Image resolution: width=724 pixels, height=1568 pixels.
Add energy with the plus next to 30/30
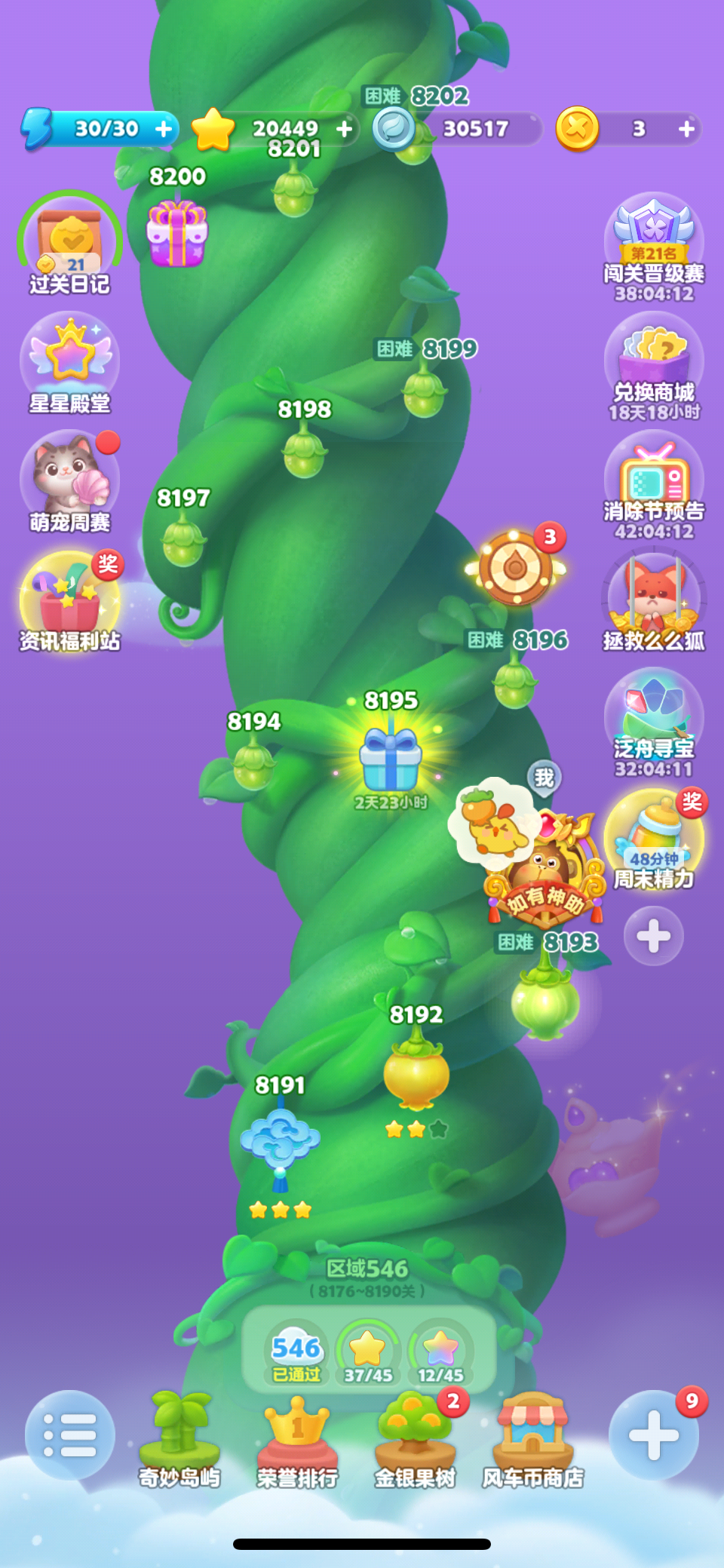pos(164,129)
